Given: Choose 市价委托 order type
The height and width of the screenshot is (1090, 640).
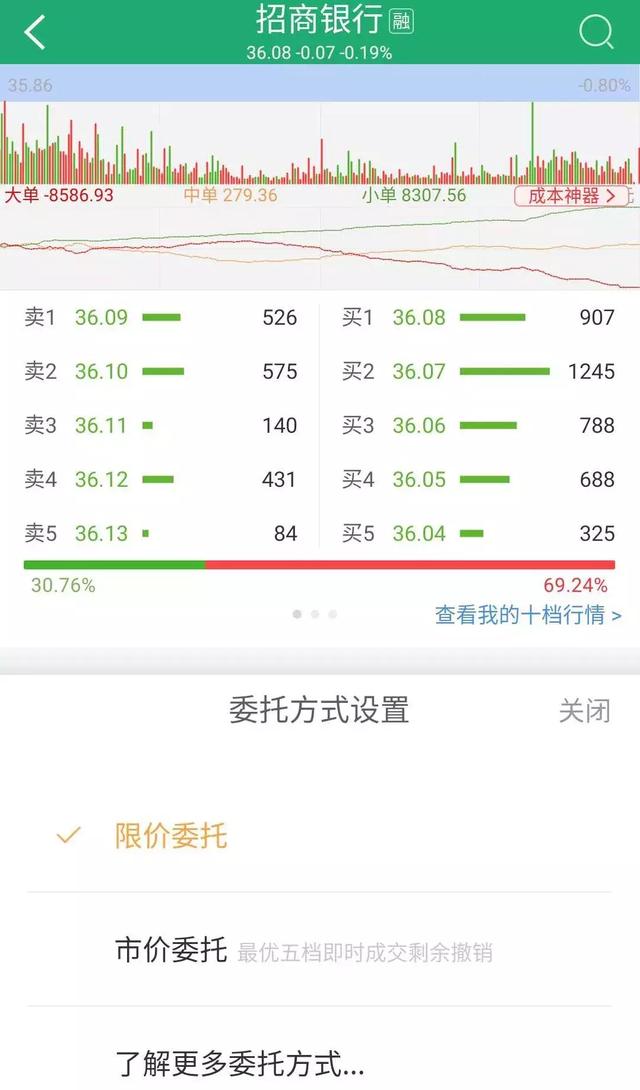Looking at the screenshot, I should 171,950.
